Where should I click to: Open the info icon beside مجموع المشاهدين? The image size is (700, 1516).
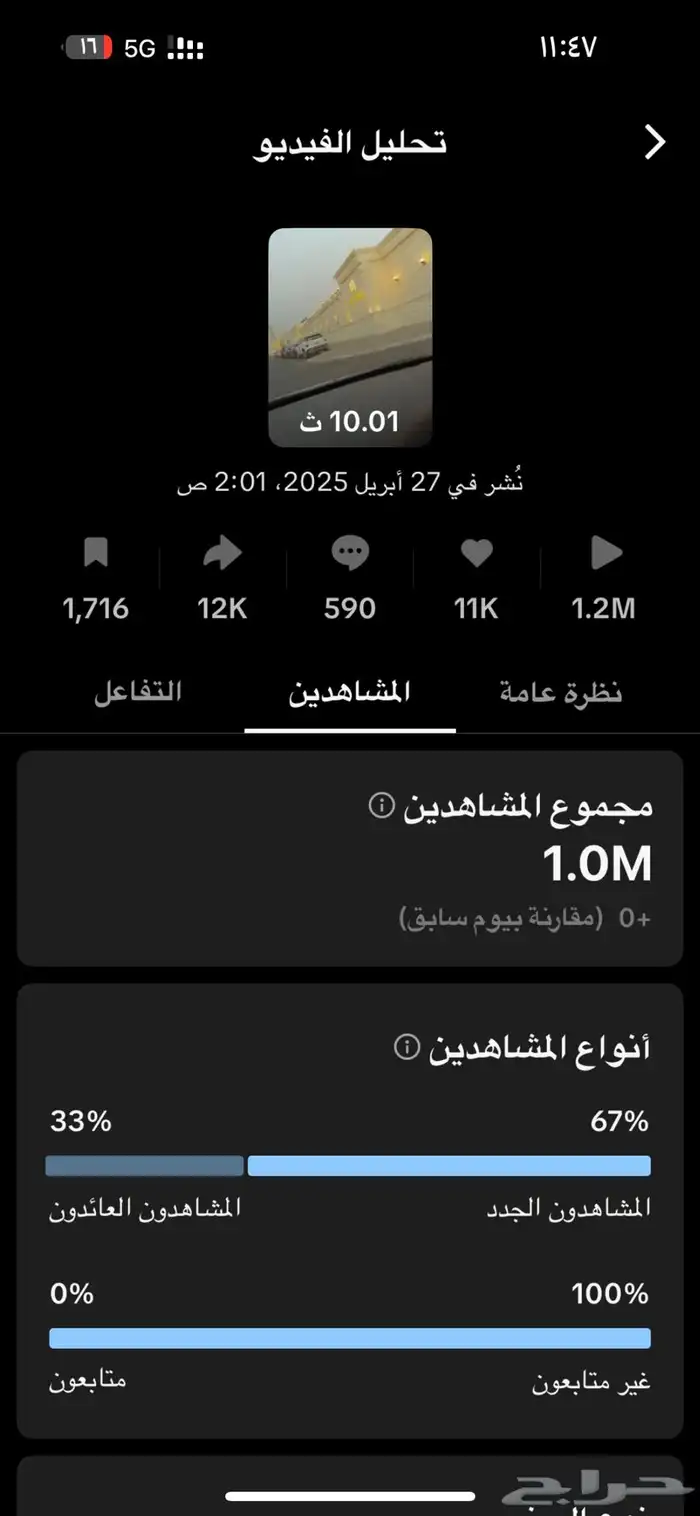tap(381, 805)
